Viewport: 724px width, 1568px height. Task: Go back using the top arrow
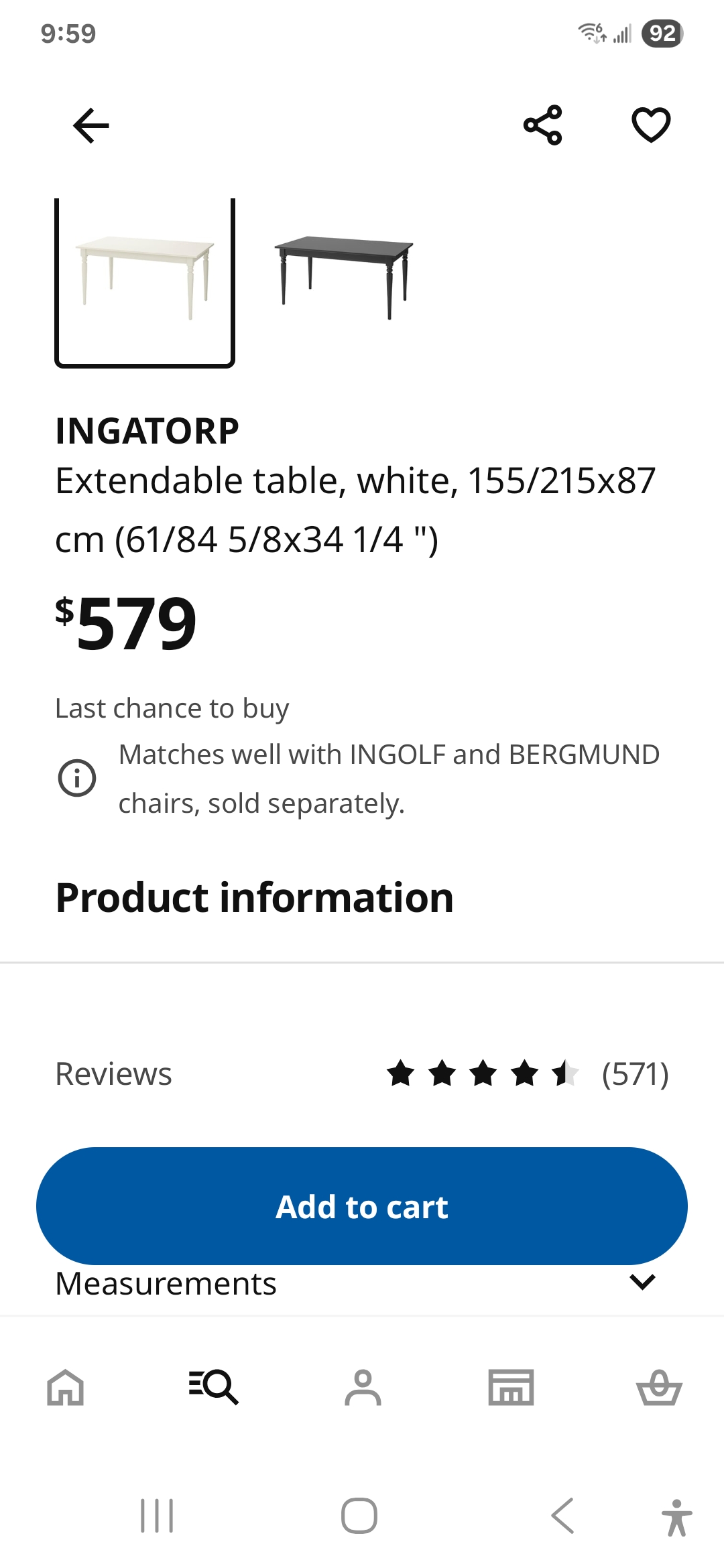click(91, 125)
